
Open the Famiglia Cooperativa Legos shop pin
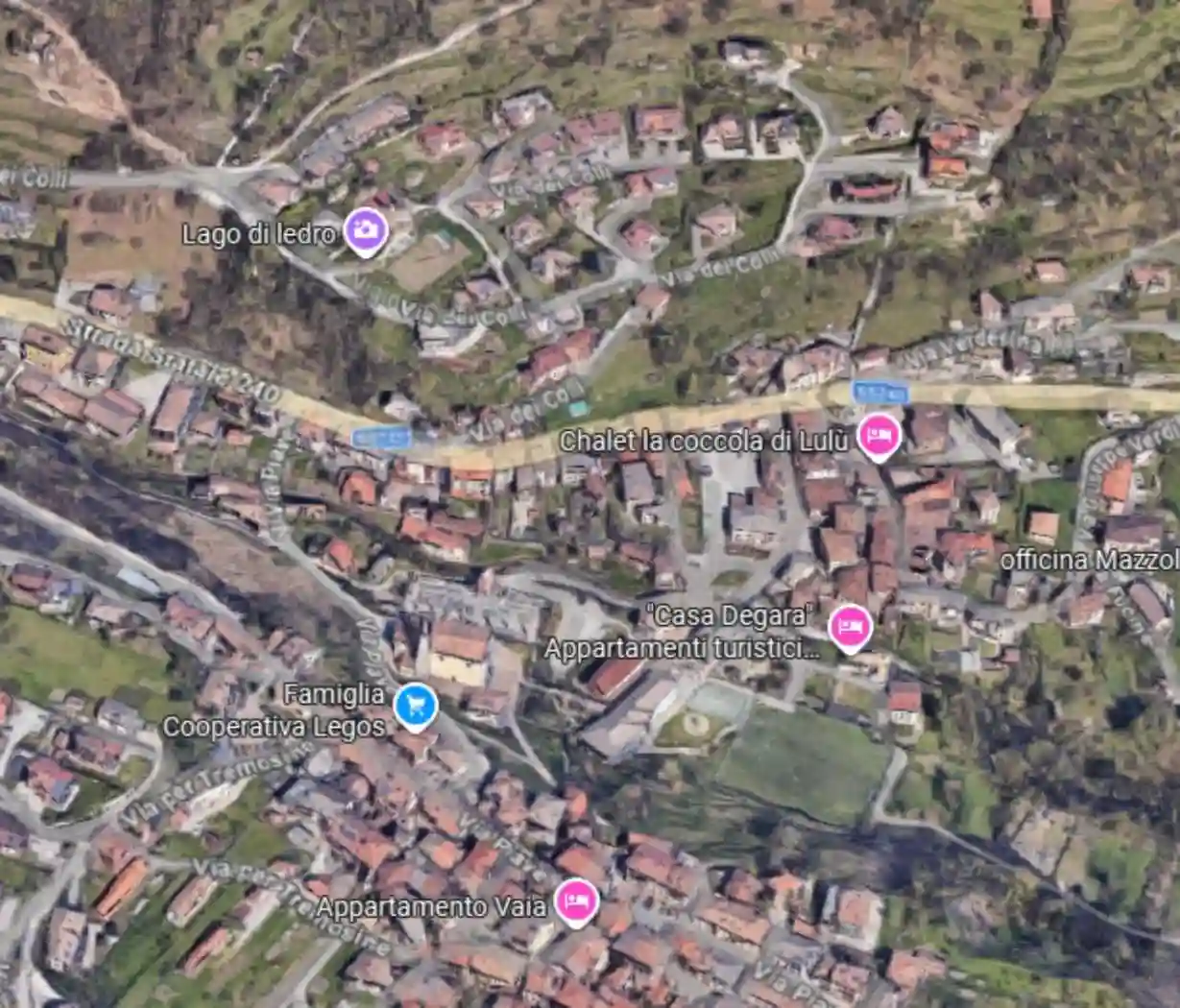(415, 706)
